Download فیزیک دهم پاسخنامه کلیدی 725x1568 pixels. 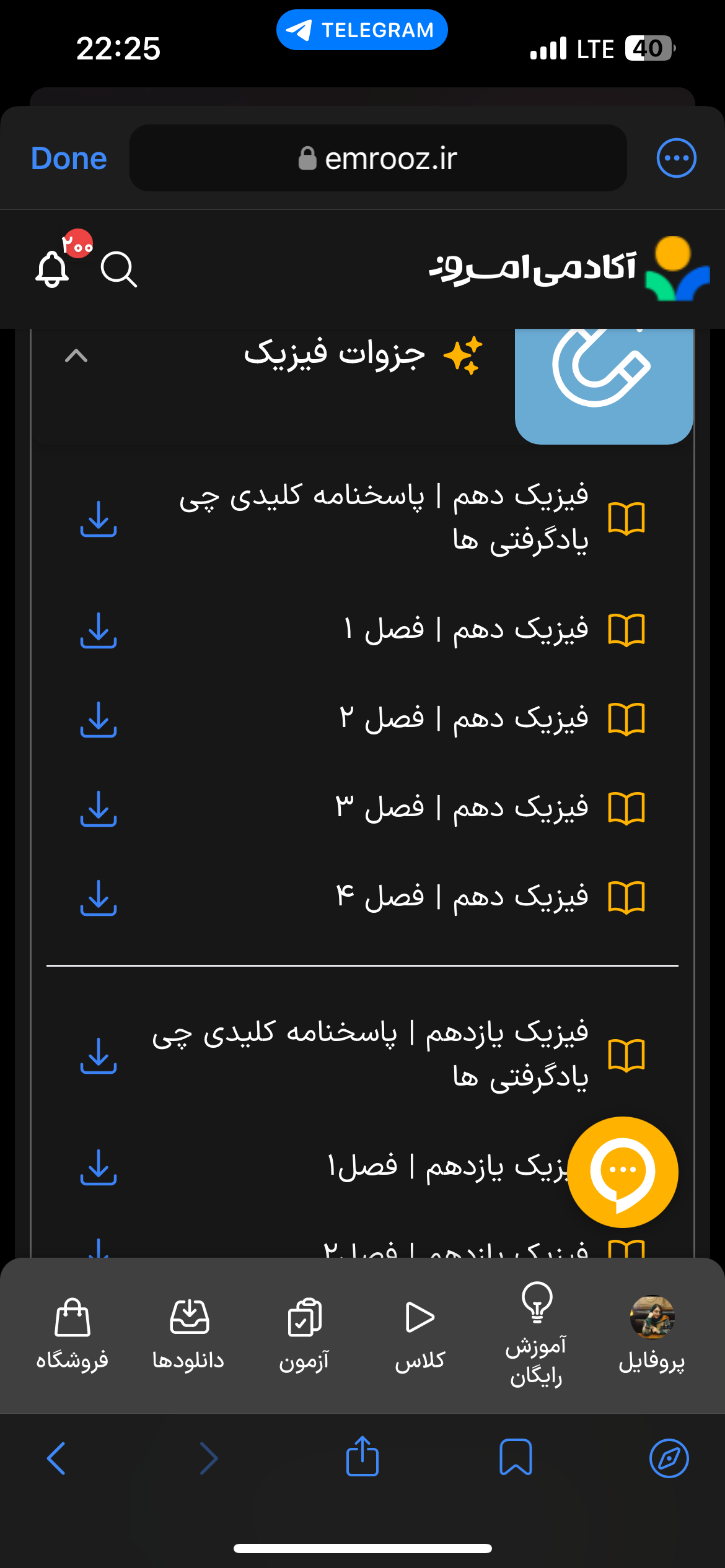click(99, 518)
